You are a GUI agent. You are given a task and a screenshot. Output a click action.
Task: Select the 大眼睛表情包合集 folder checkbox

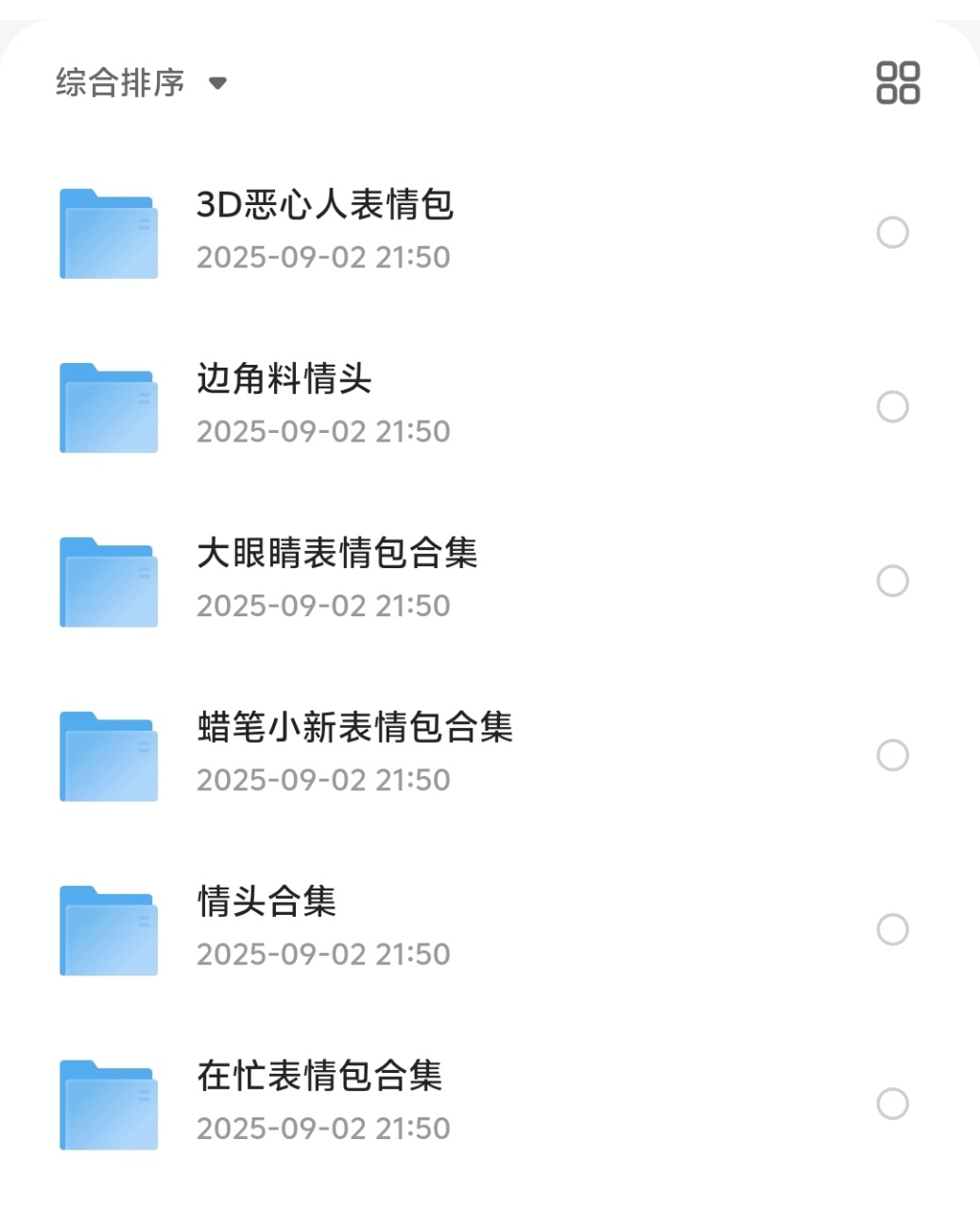click(893, 580)
